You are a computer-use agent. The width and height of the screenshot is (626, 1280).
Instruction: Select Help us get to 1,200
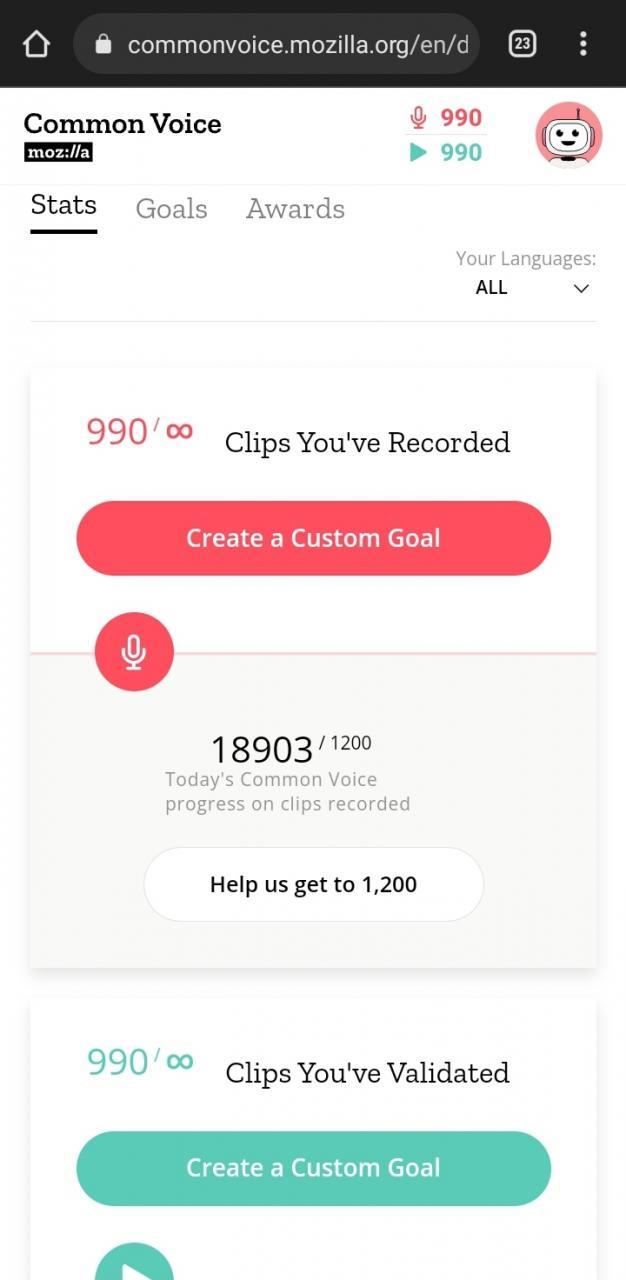[313, 884]
